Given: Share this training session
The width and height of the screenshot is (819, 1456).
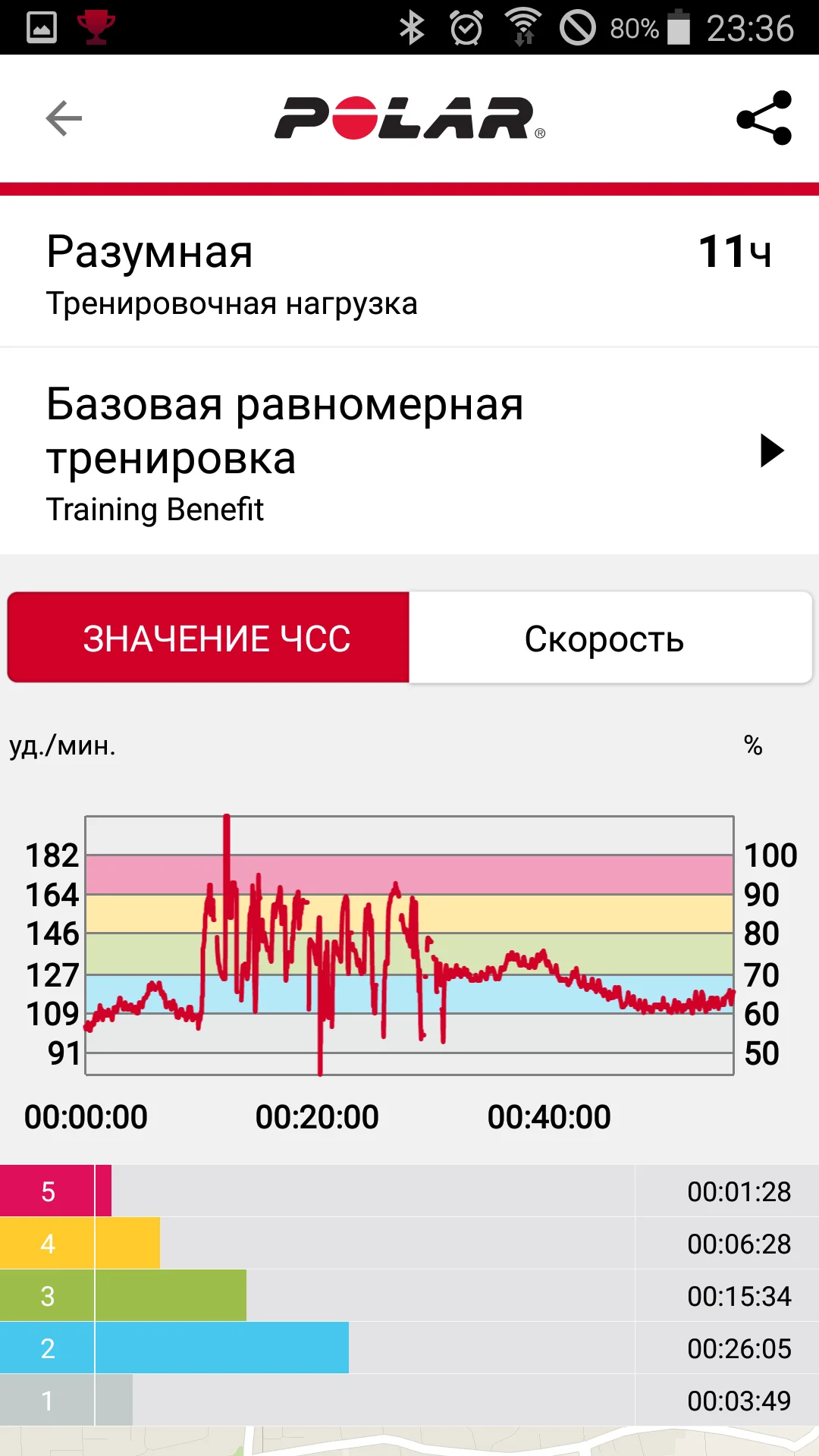Looking at the screenshot, I should (764, 118).
